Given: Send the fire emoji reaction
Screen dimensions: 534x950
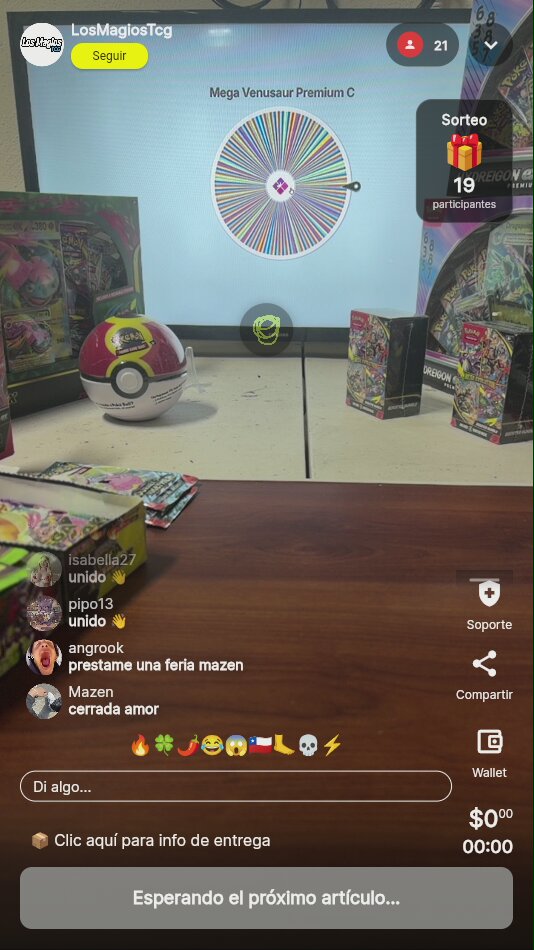Looking at the screenshot, I should pos(140,746).
